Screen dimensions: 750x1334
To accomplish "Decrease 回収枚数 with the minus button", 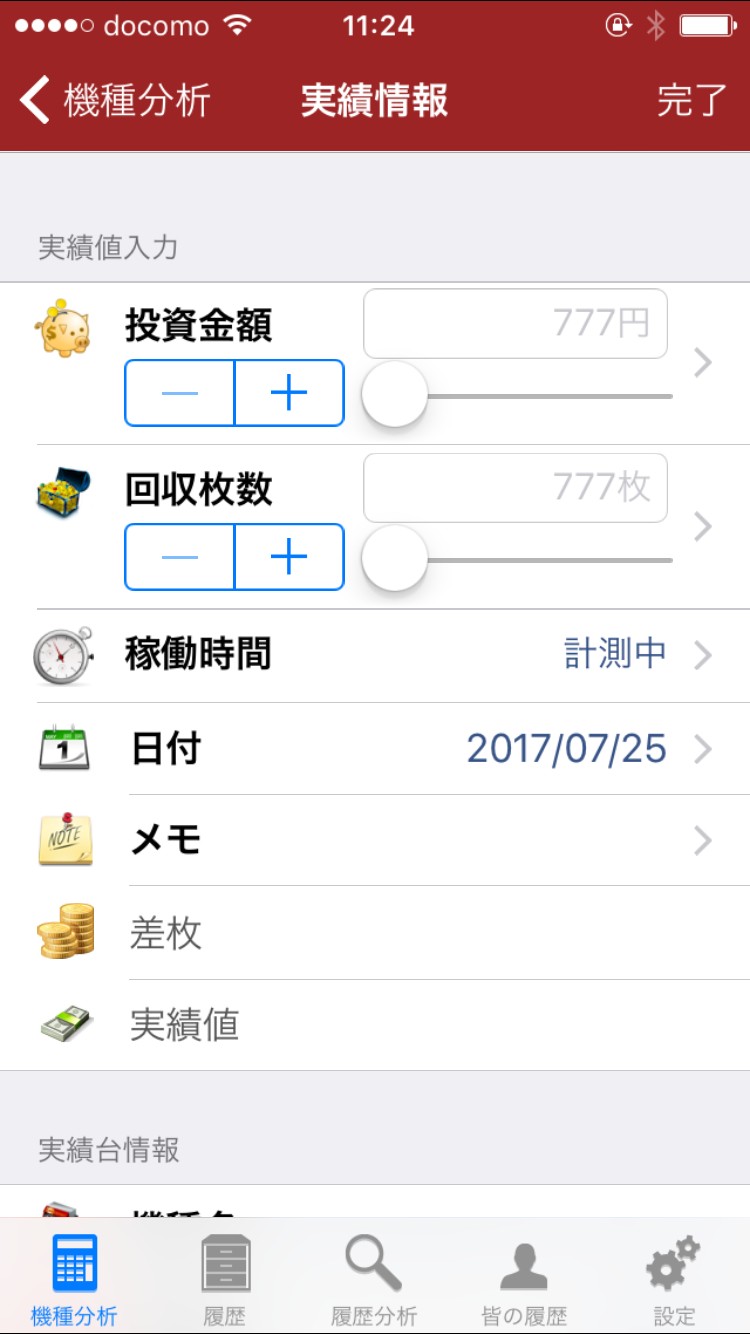I will [180, 557].
